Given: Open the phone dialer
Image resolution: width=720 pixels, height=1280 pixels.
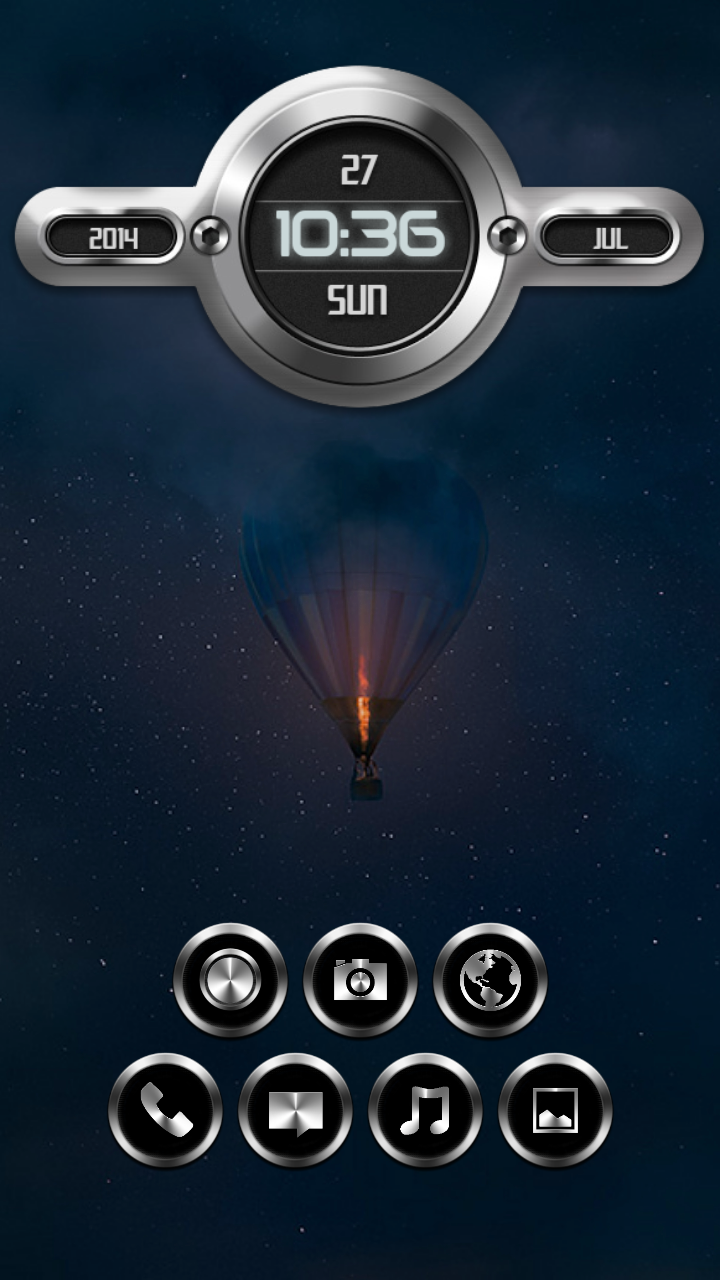Looking at the screenshot, I should pos(165,1110).
